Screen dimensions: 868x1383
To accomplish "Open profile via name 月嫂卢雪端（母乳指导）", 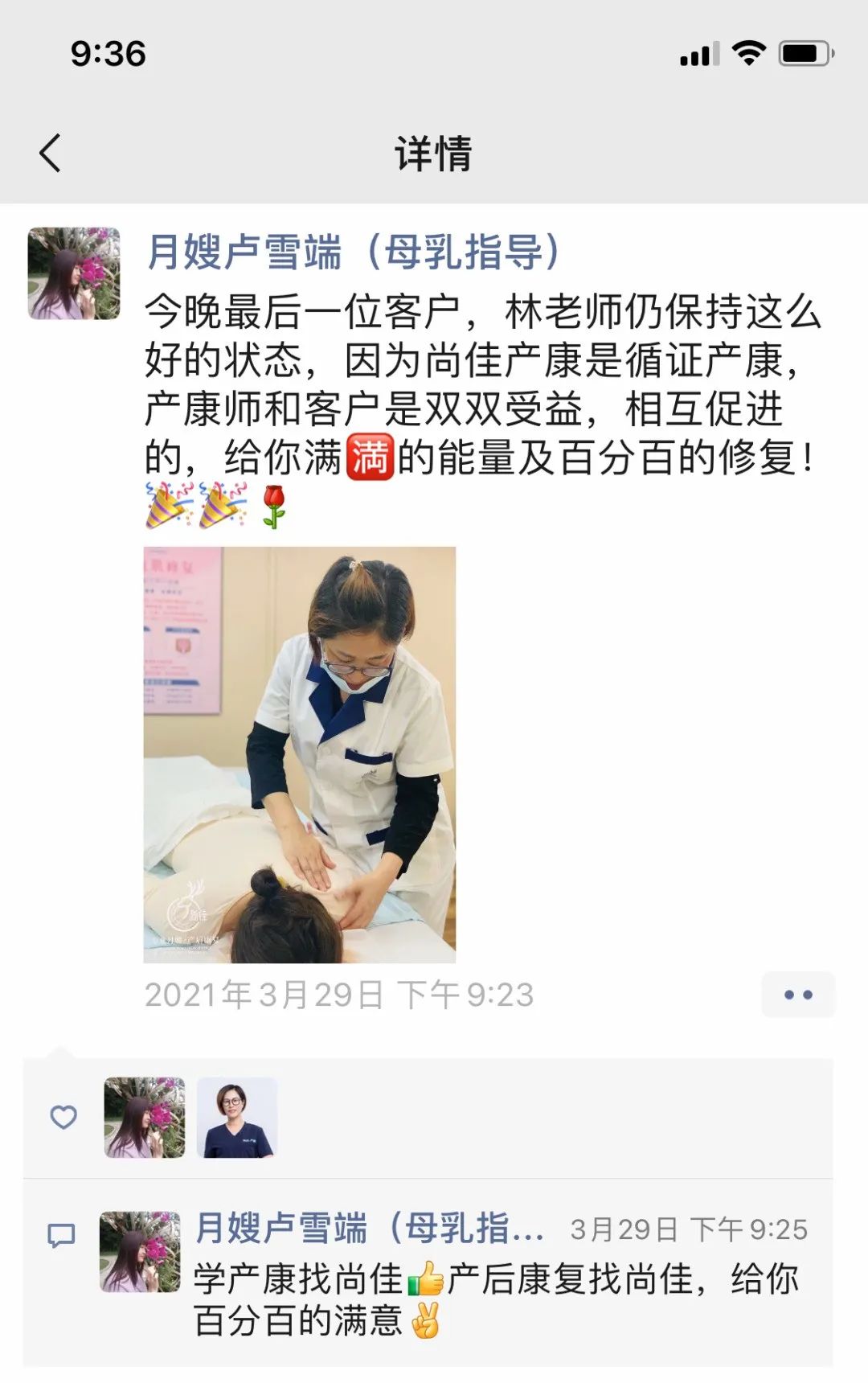I will coord(354,252).
